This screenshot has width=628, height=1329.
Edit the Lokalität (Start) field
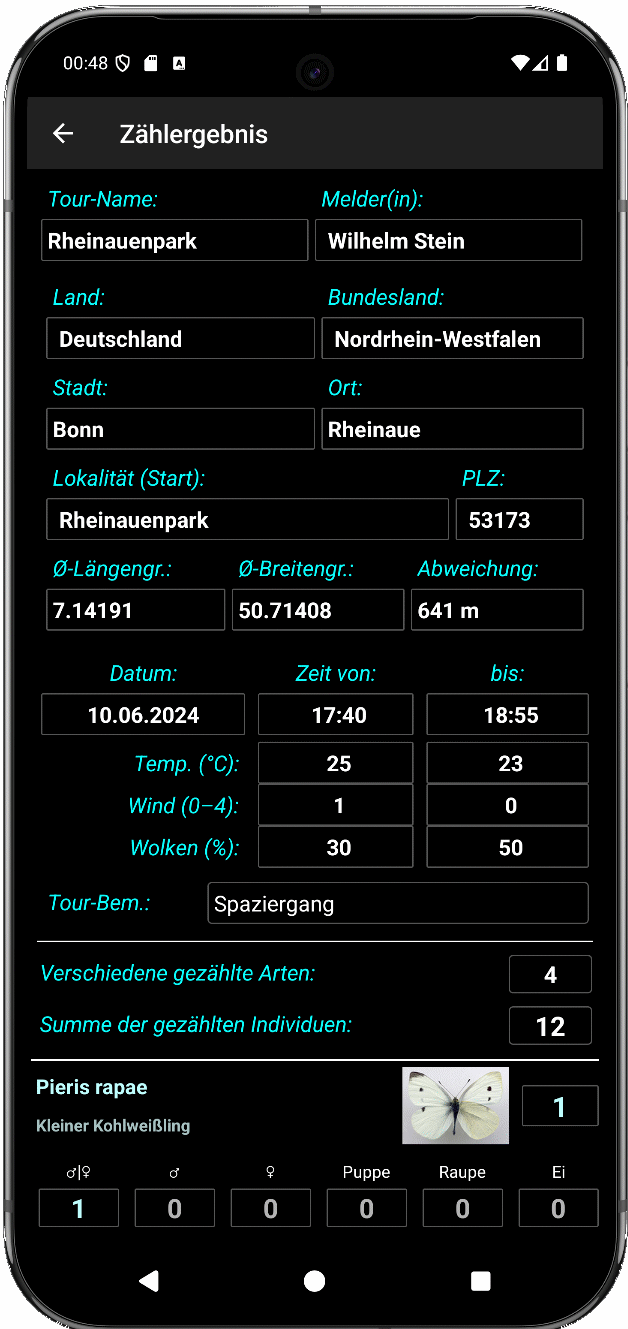(x=247, y=520)
